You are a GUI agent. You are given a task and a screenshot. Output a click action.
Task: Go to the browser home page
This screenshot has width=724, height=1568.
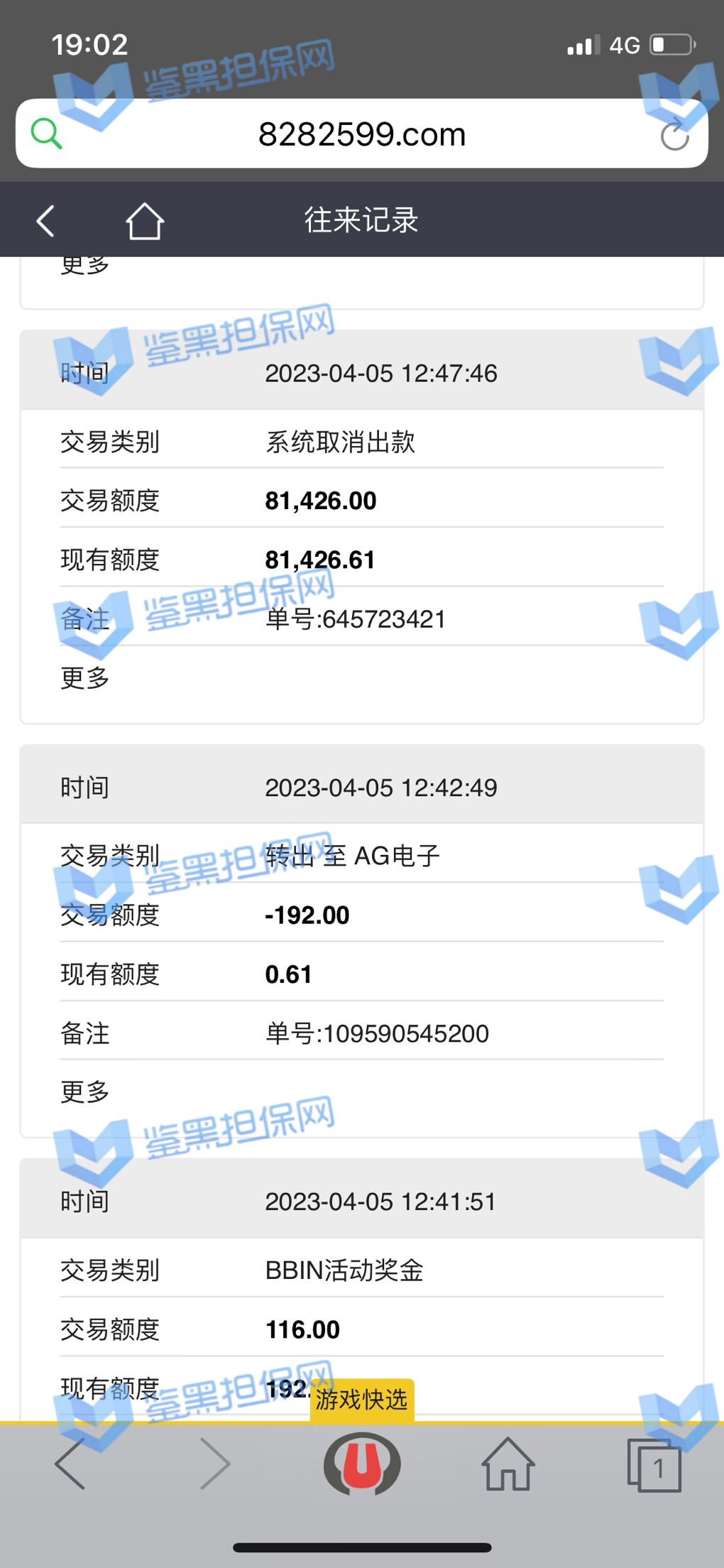(x=508, y=1464)
